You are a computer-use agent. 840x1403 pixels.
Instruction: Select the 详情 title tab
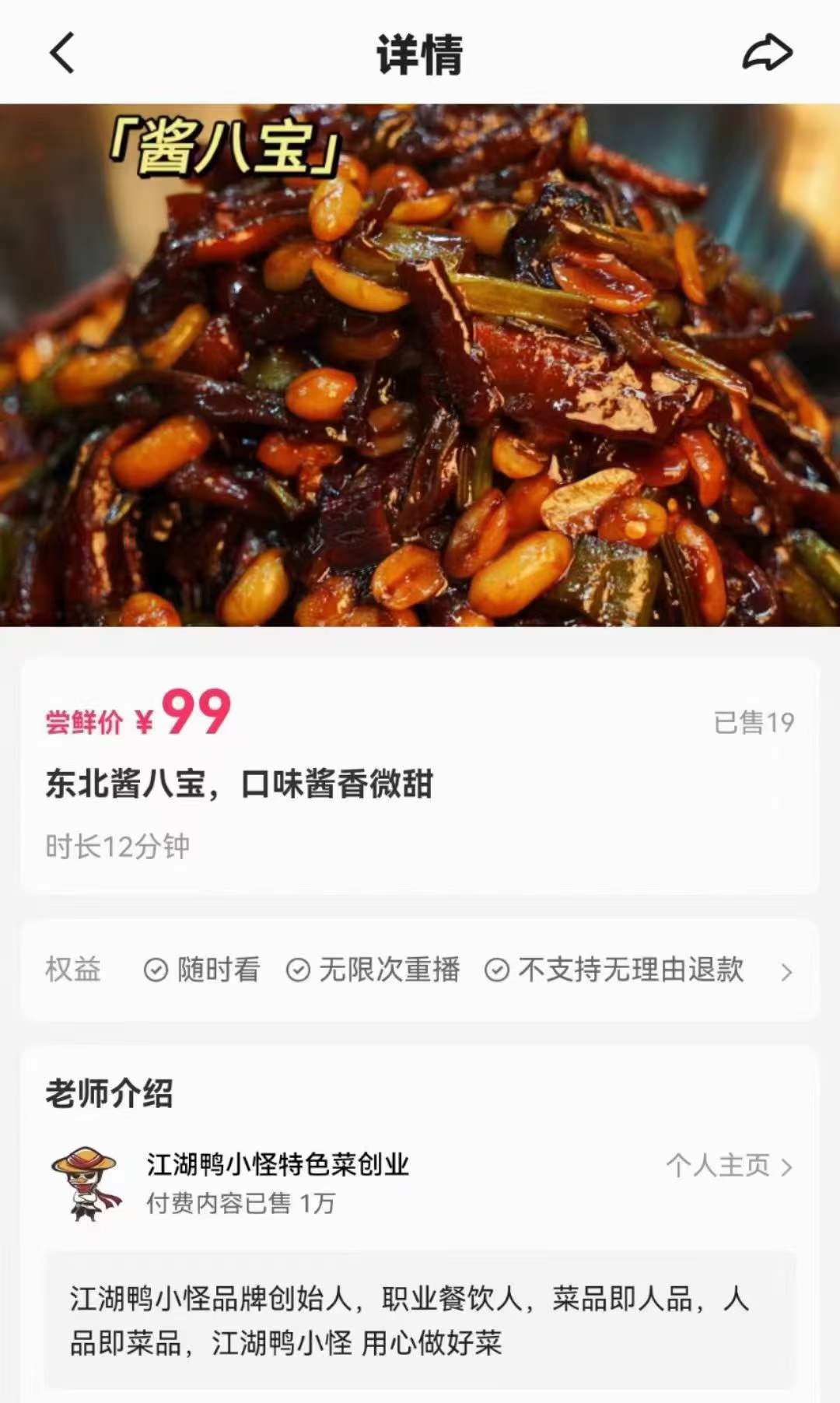pyautogui.click(x=420, y=51)
